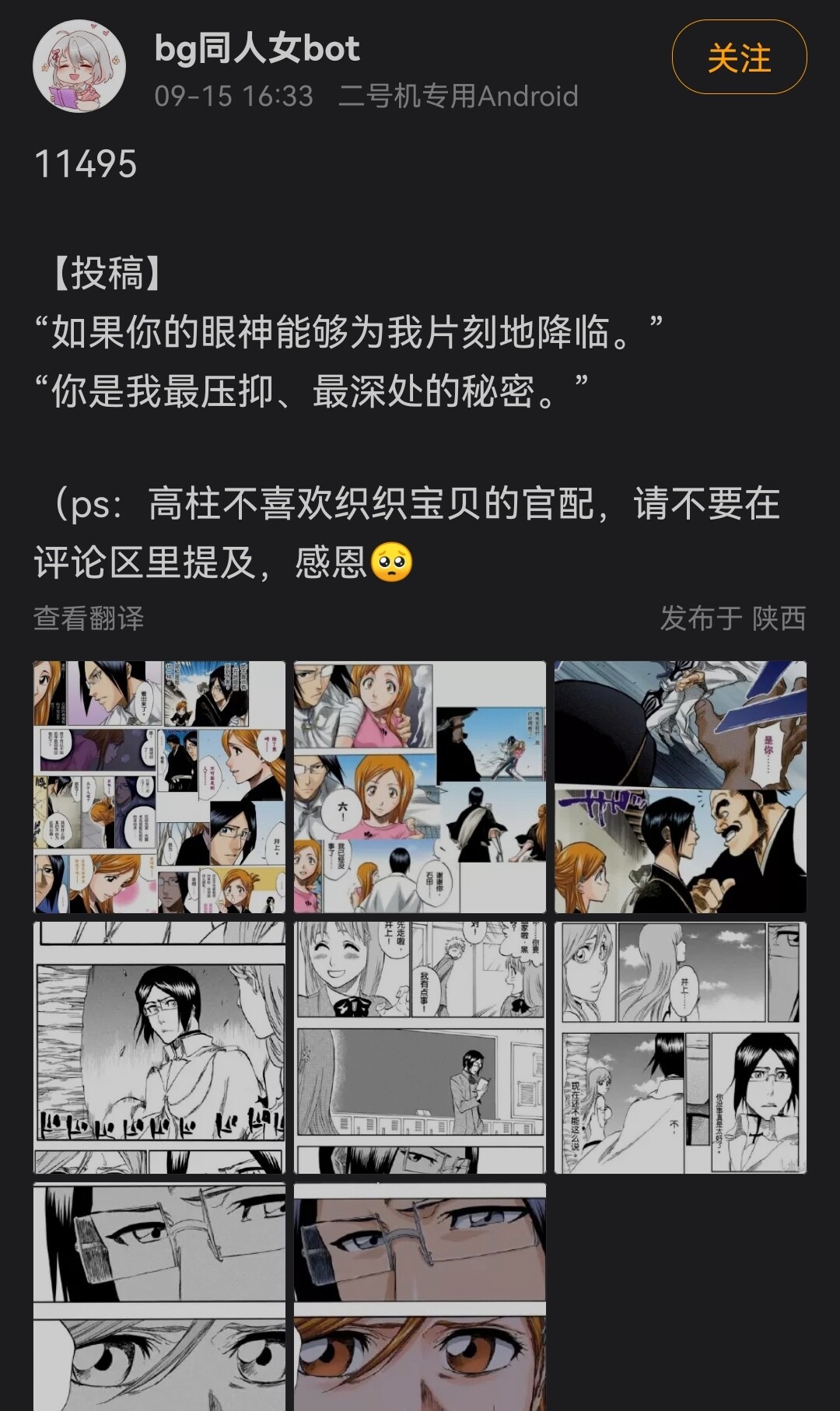Image resolution: width=840 pixels, height=1411 pixels.
Task: Open the first color manga collage image
Action: click(159, 786)
